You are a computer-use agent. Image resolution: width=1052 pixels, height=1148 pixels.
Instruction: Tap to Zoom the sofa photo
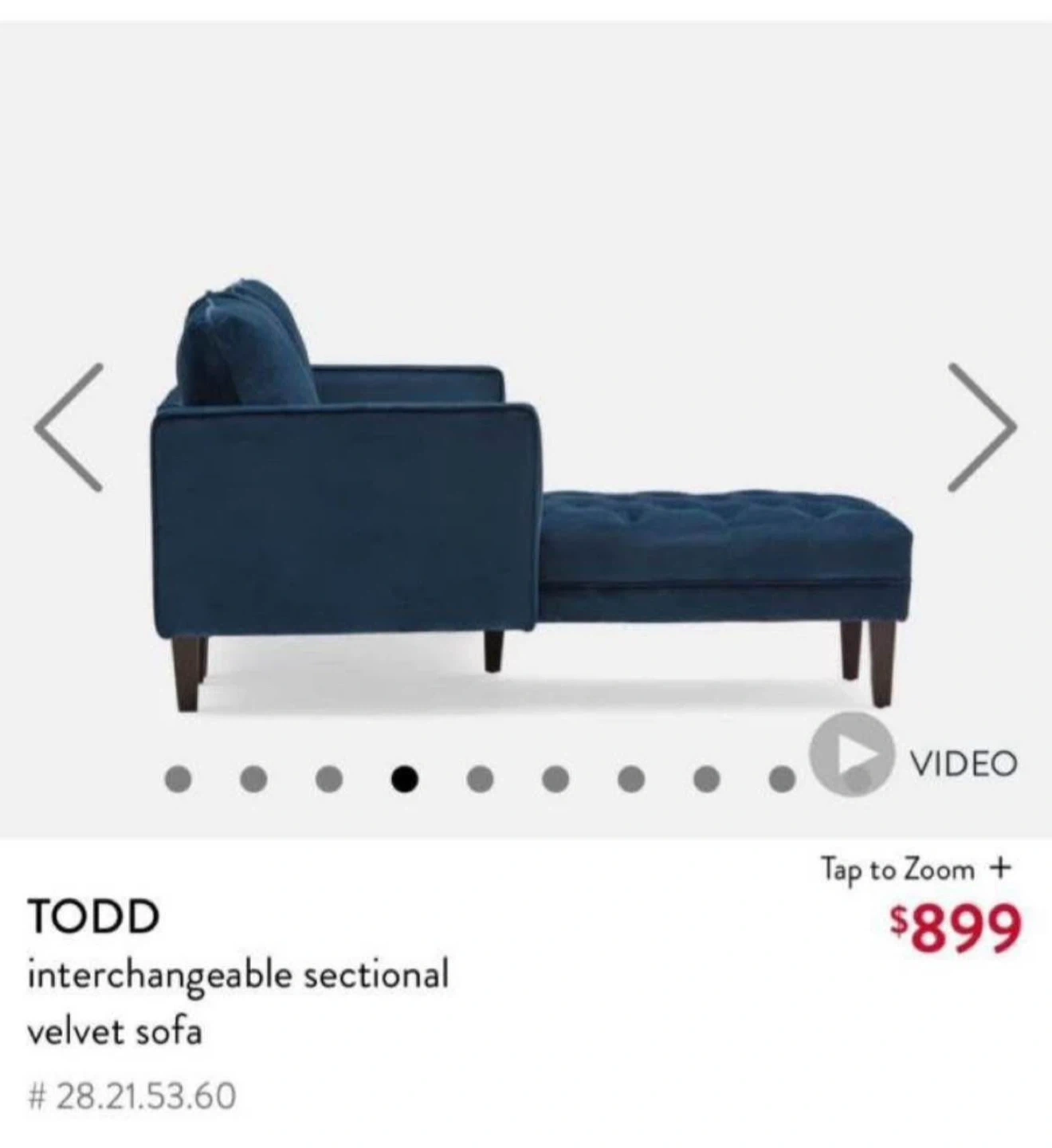click(x=916, y=869)
